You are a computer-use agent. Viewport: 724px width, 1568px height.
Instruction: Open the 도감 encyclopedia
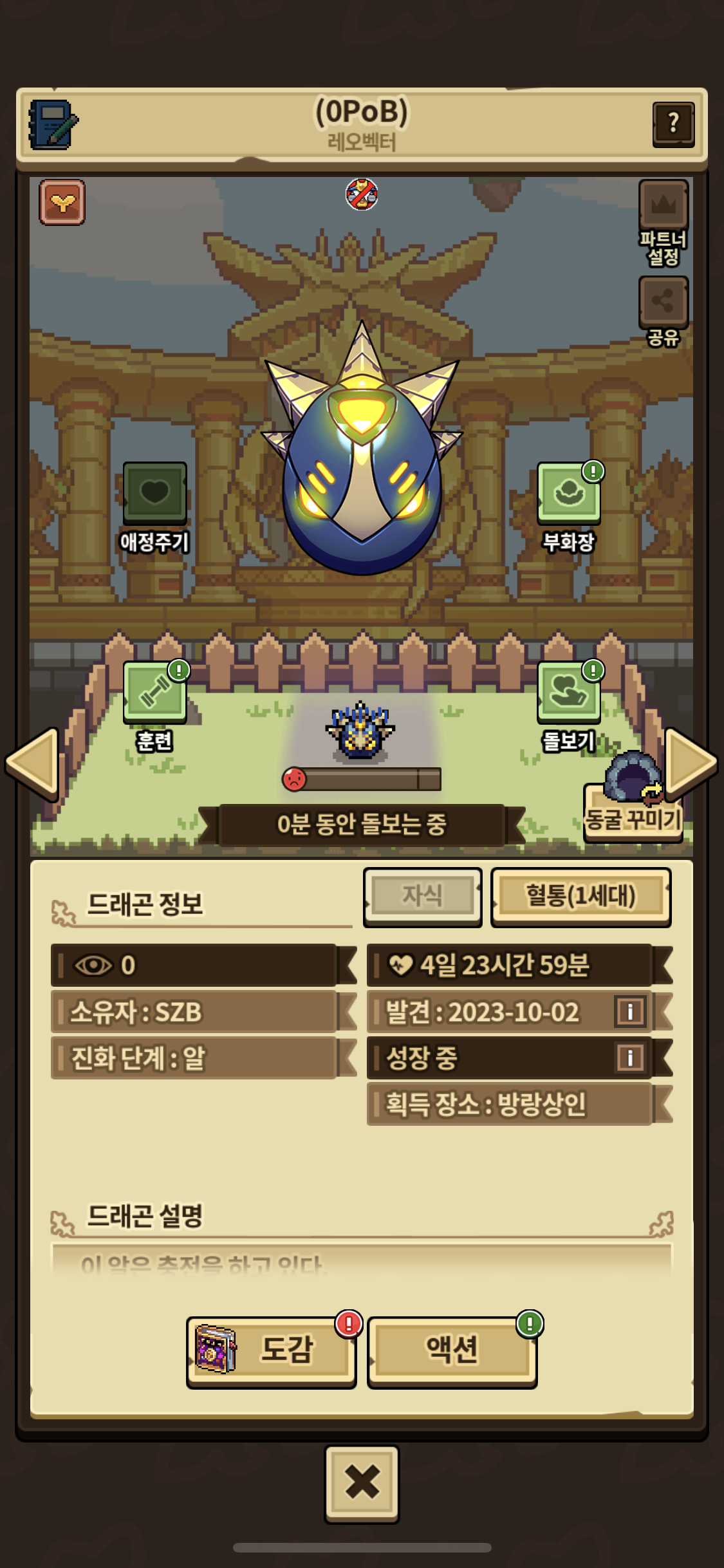click(271, 1350)
